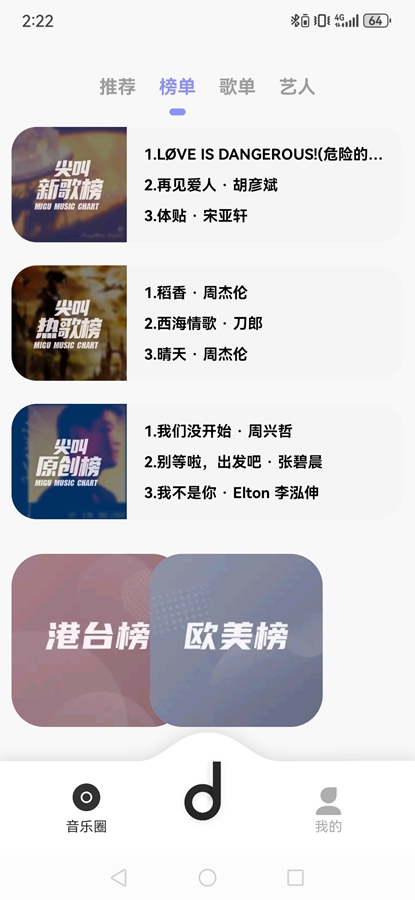415x900 pixels.
Task: Tap the center music note button
Action: [205, 791]
